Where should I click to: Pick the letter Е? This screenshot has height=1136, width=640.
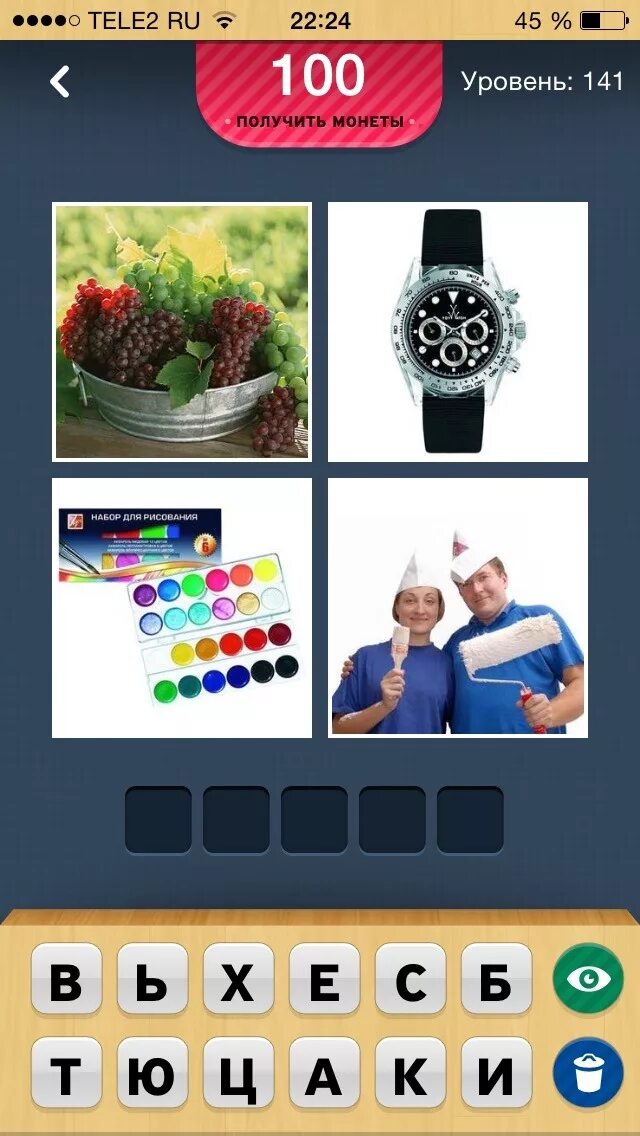pyautogui.click(x=324, y=983)
